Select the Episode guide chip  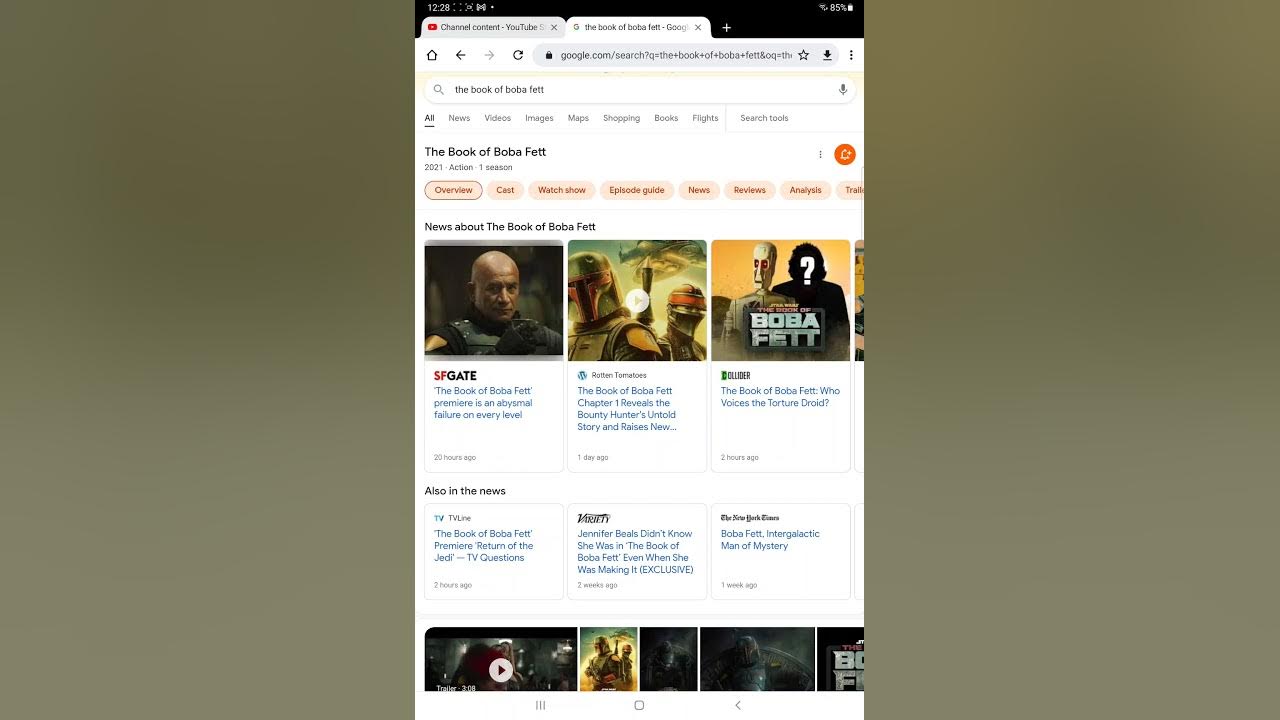[637, 190]
